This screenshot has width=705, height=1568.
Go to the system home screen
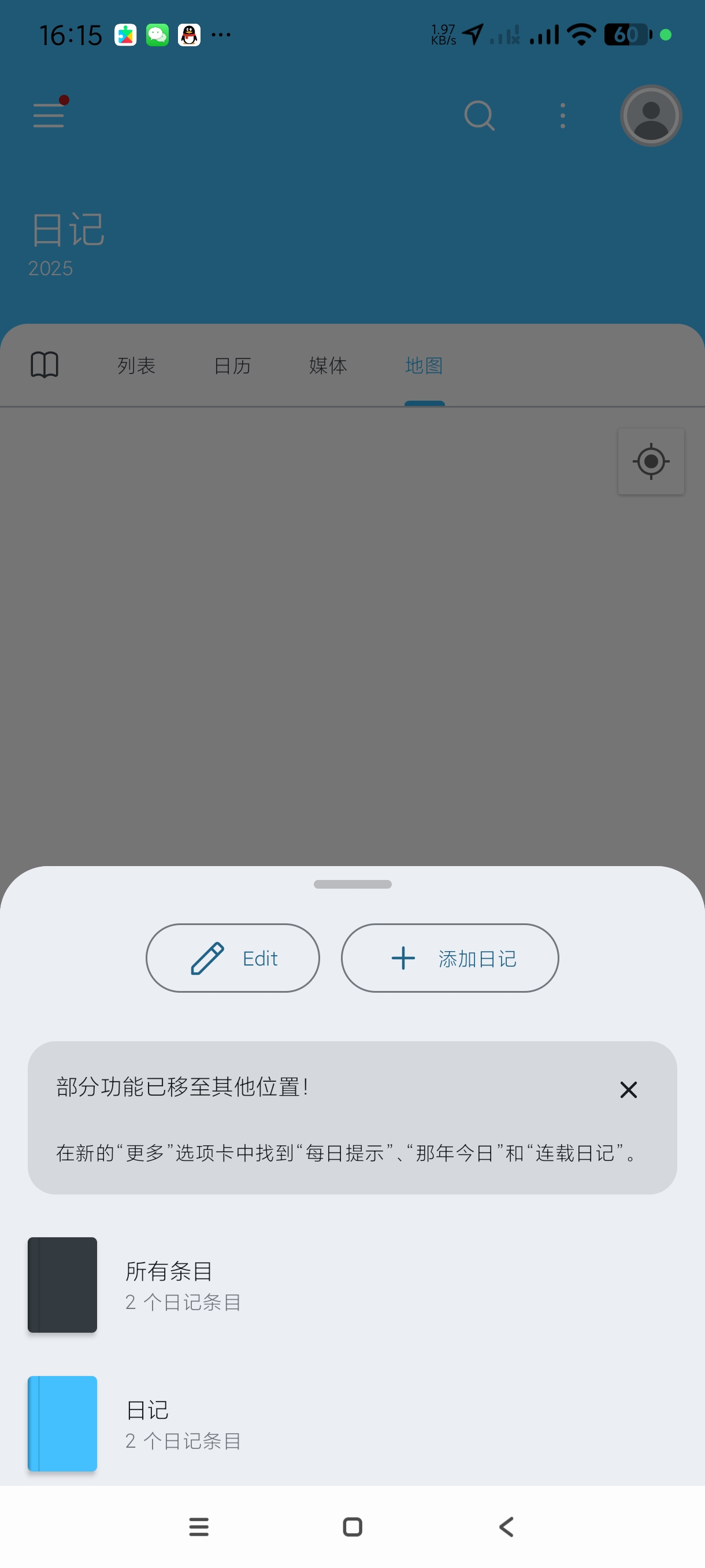pyautogui.click(x=352, y=1526)
